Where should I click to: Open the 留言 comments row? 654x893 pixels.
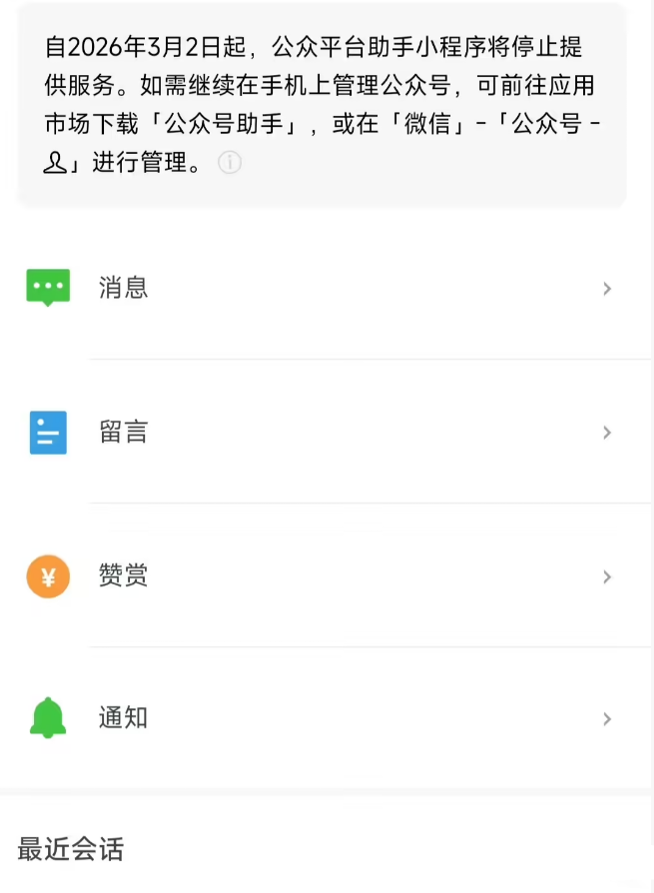tap(326, 432)
